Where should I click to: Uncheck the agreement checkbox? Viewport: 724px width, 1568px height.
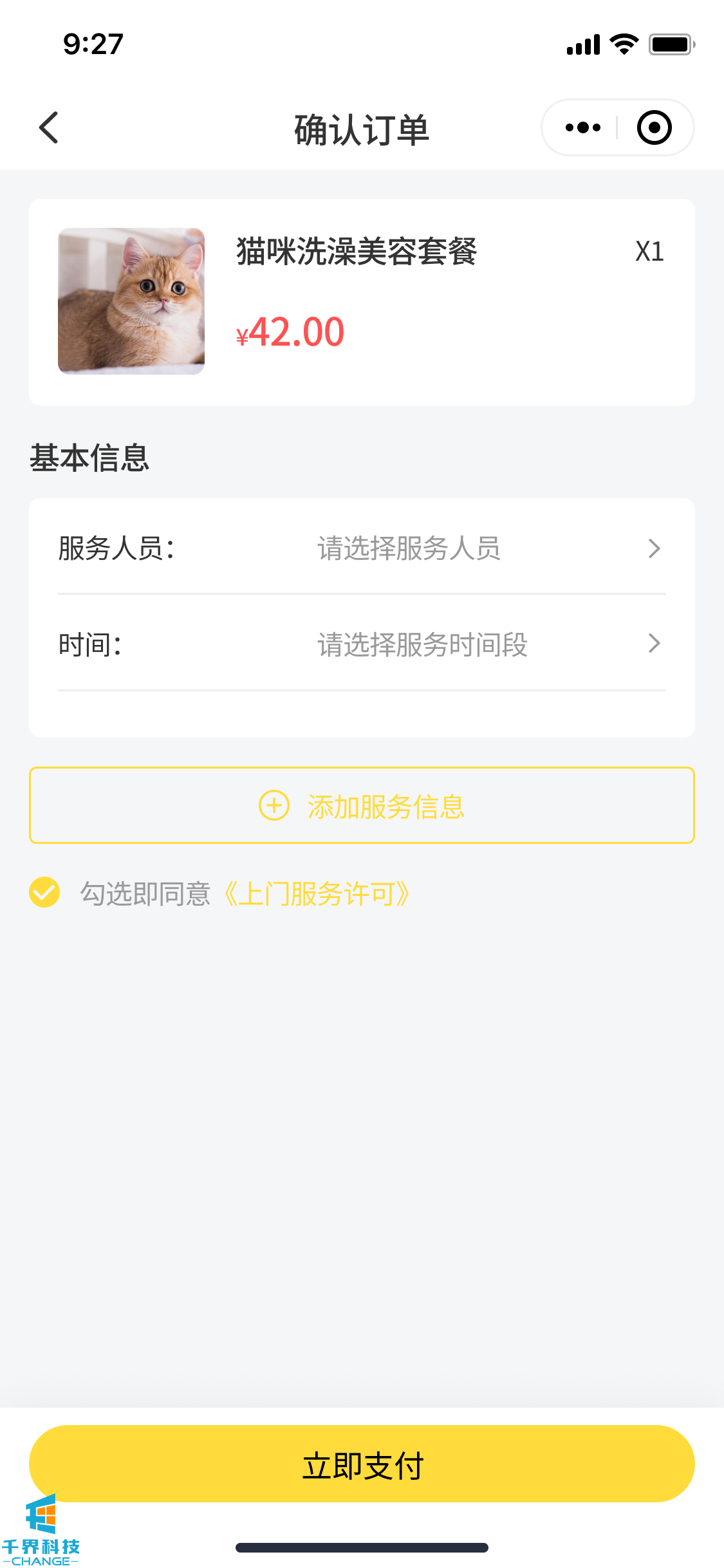pos(44,893)
